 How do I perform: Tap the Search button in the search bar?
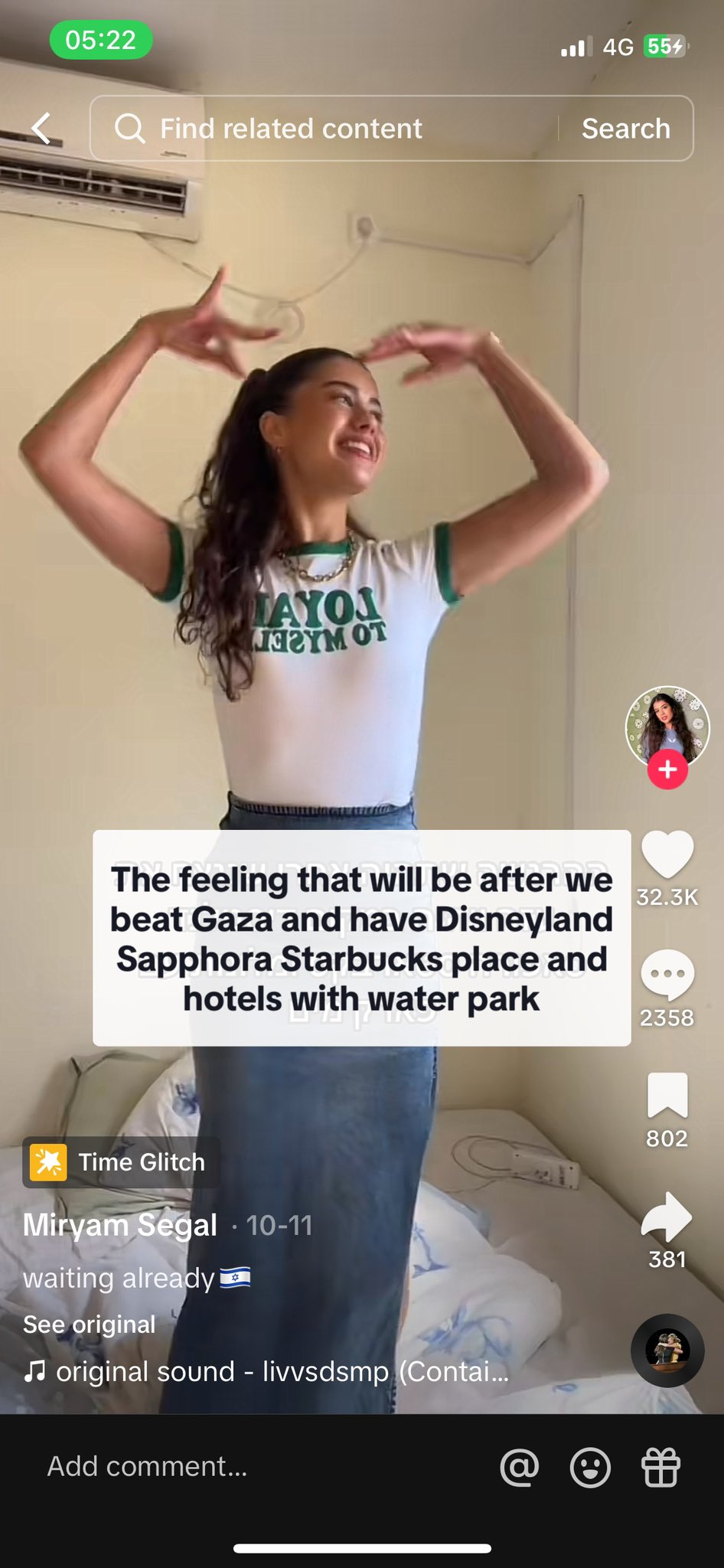click(625, 129)
